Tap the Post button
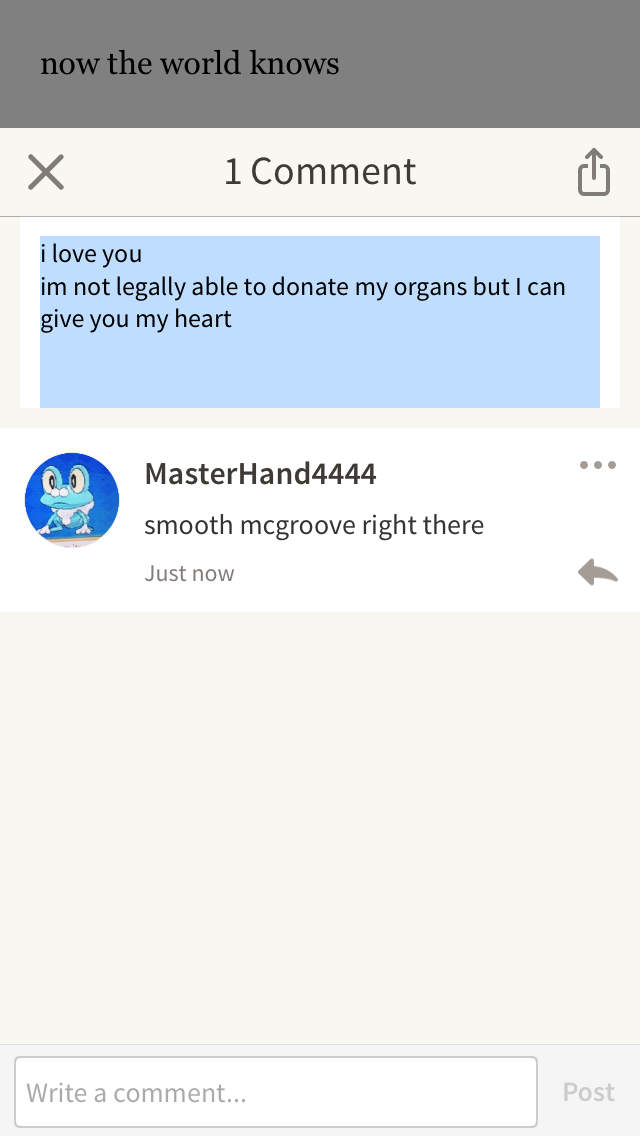640x1136 pixels. pos(588,1092)
